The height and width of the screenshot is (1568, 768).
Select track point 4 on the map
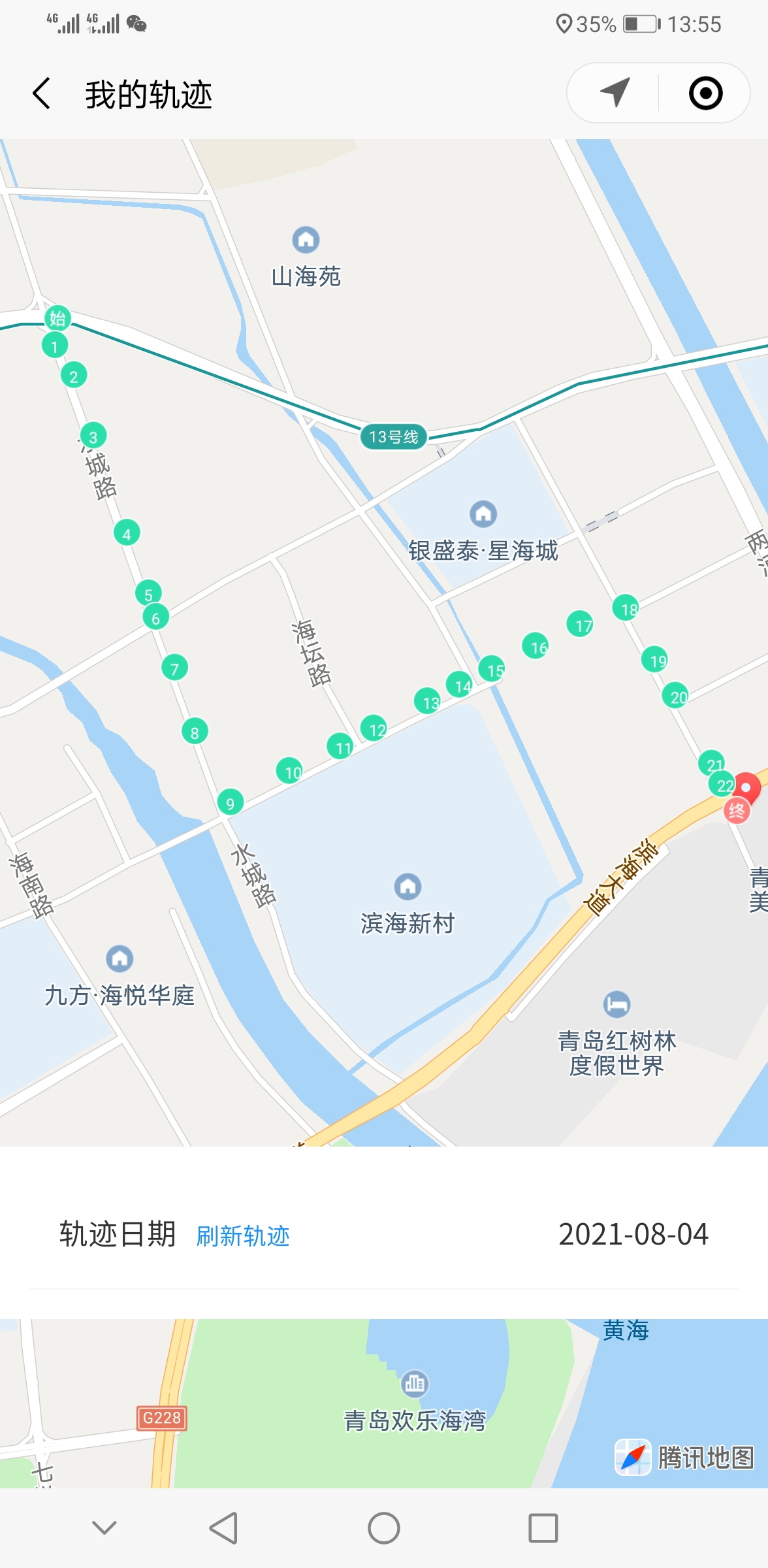127,533
